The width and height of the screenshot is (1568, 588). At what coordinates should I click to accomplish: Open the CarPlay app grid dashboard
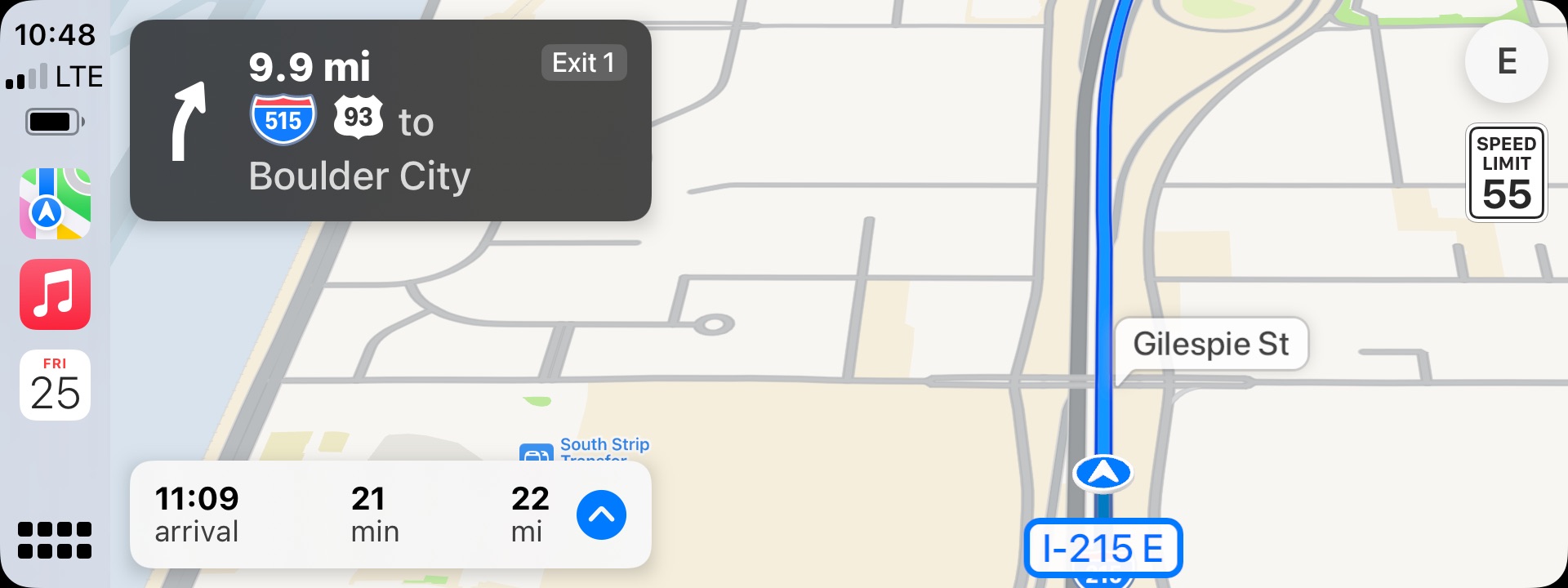[x=55, y=540]
